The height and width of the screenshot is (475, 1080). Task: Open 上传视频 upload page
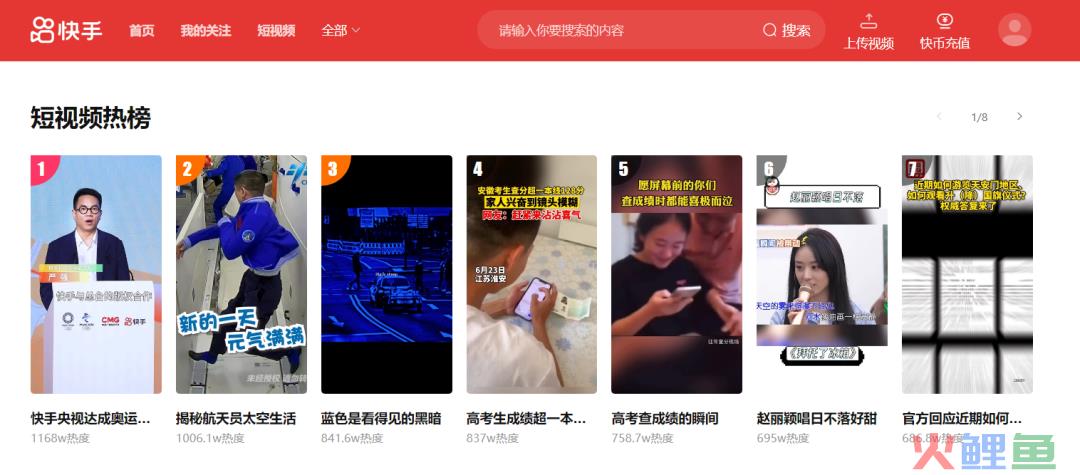coord(868,31)
